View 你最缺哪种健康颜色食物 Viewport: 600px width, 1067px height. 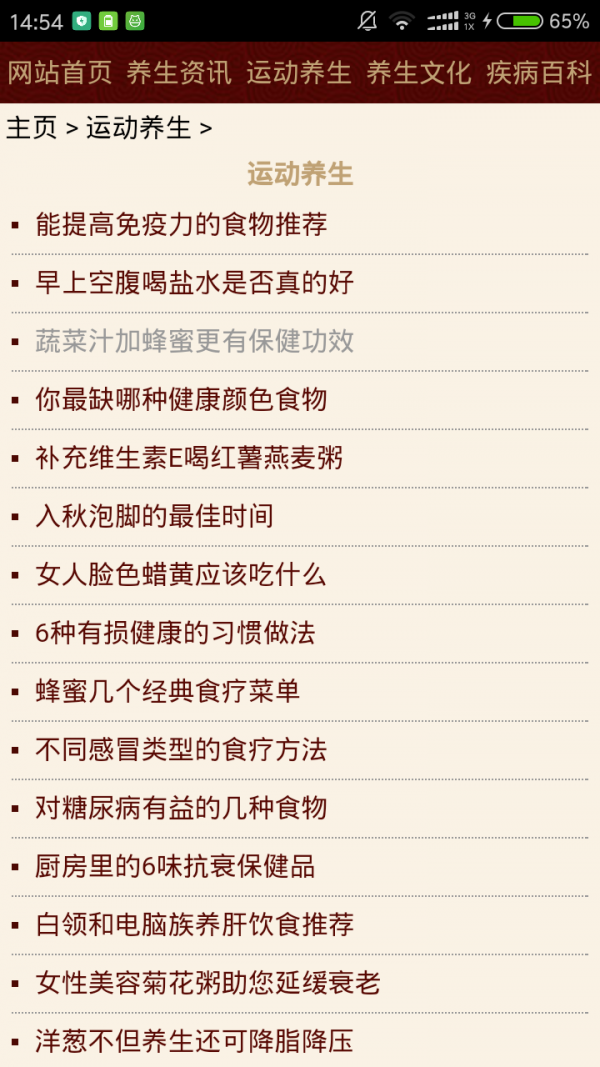point(181,399)
